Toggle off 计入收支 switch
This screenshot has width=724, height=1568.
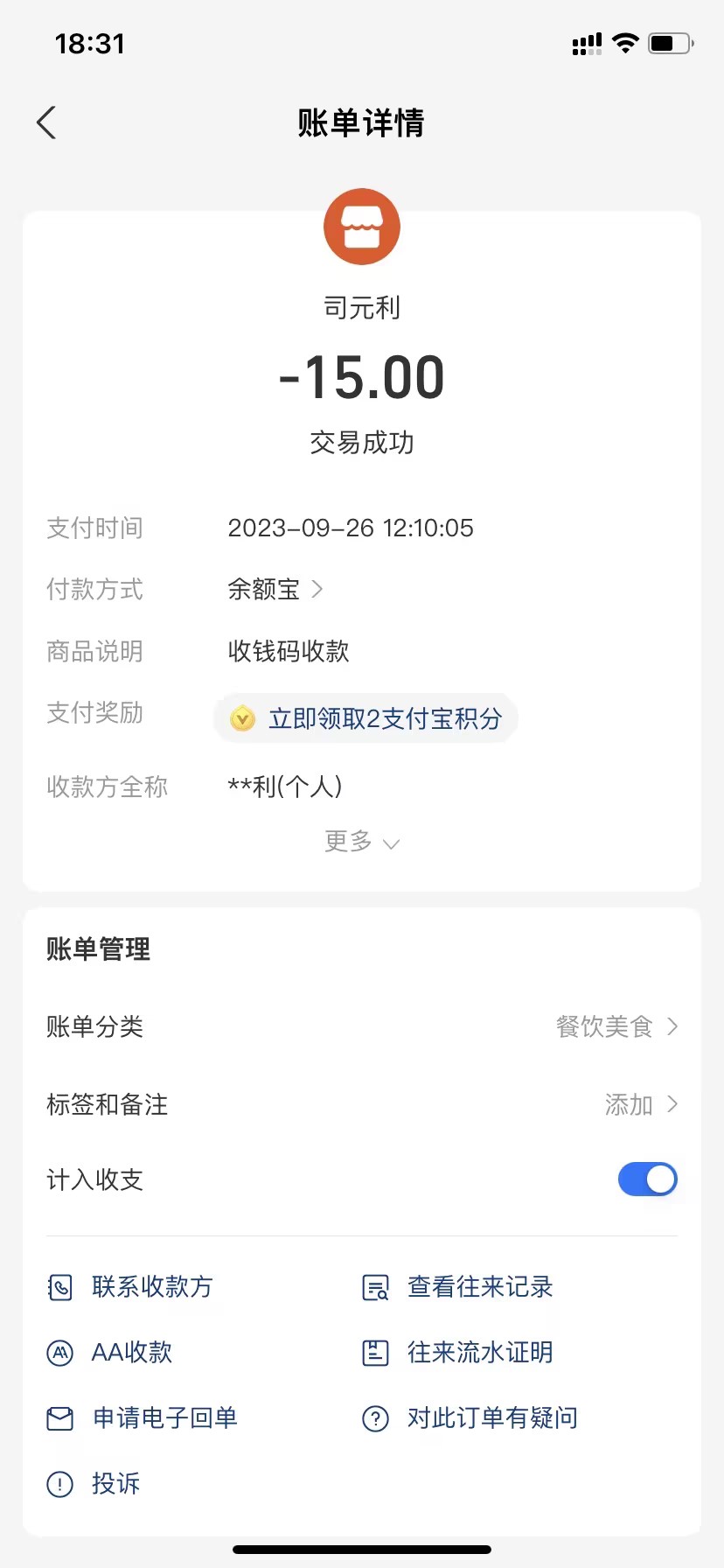(647, 1179)
